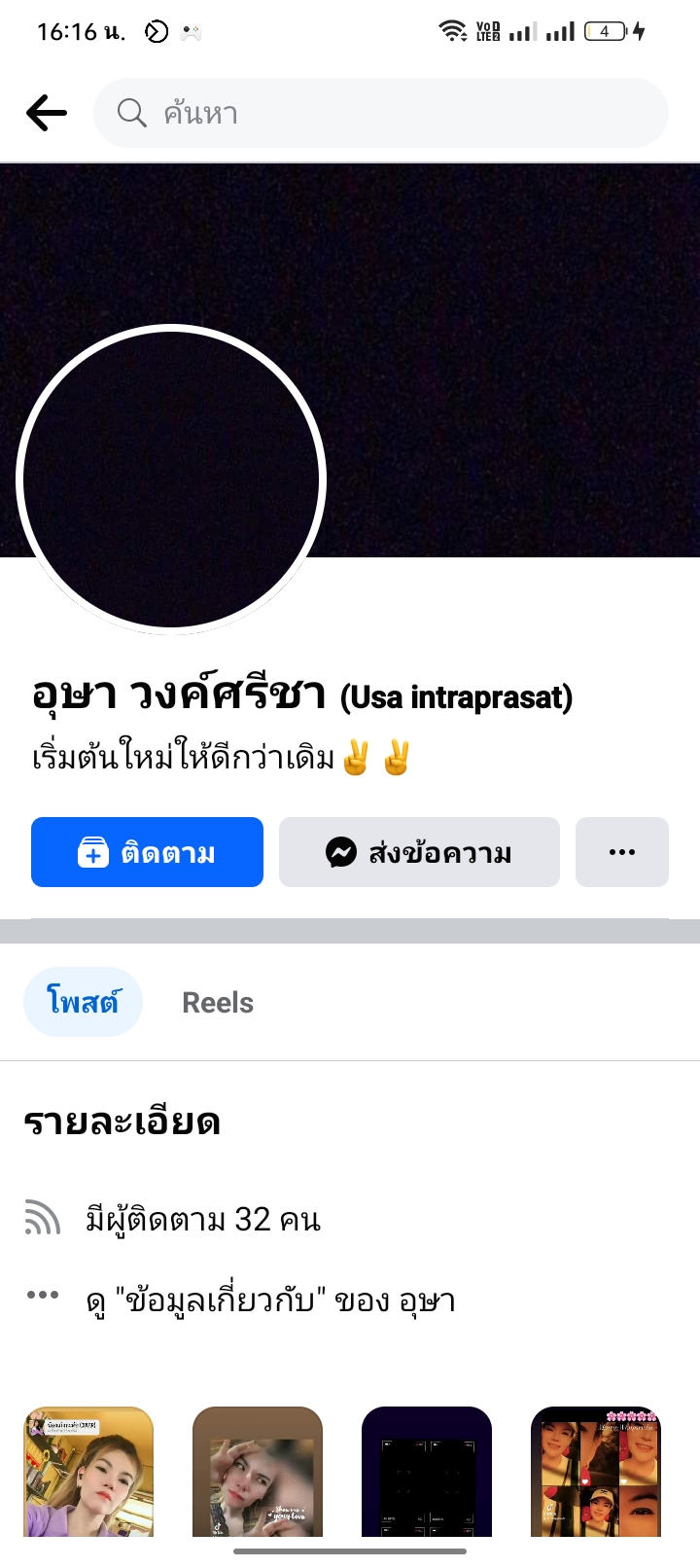Open the dark navy photo thumbnail
700x1568 pixels.
pos(427,1471)
